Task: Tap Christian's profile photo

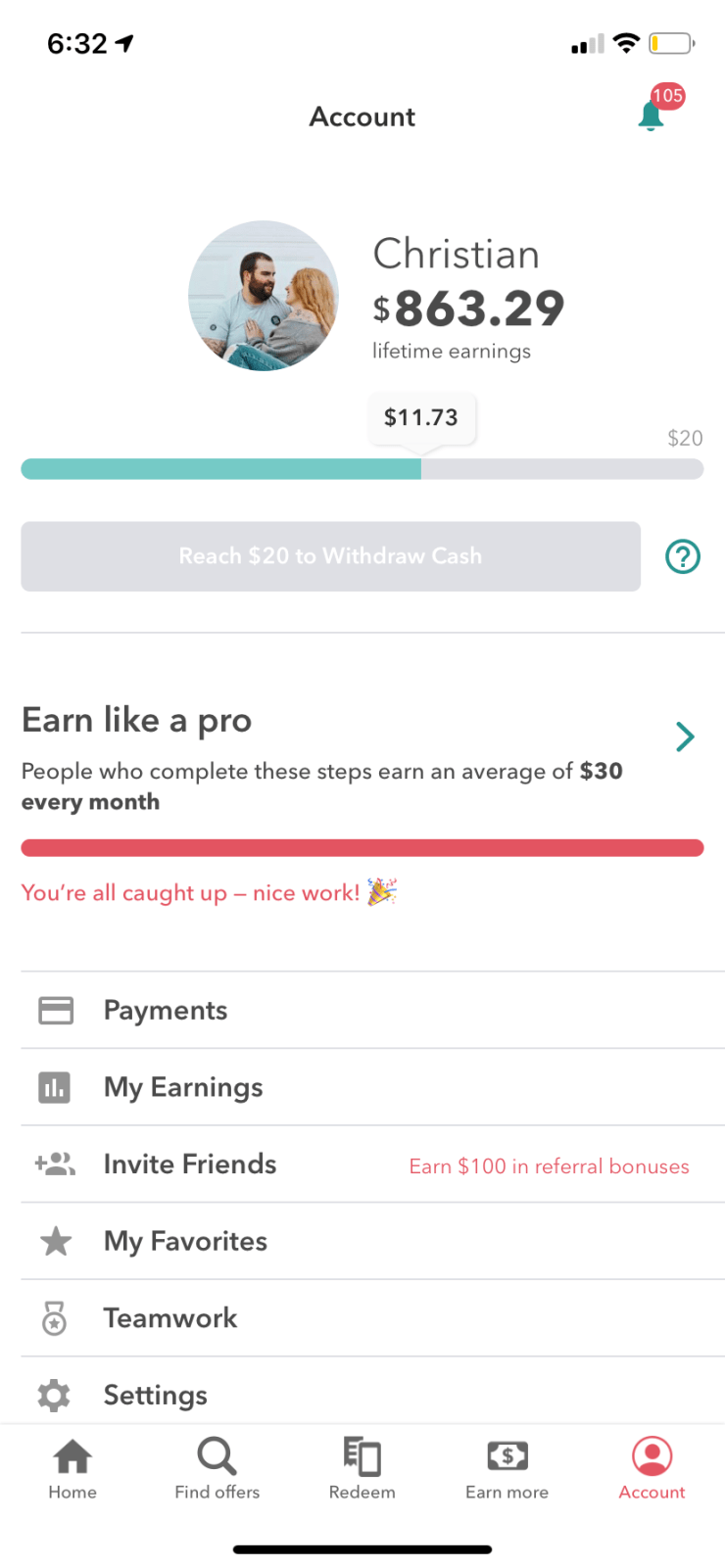Action: click(263, 296)
